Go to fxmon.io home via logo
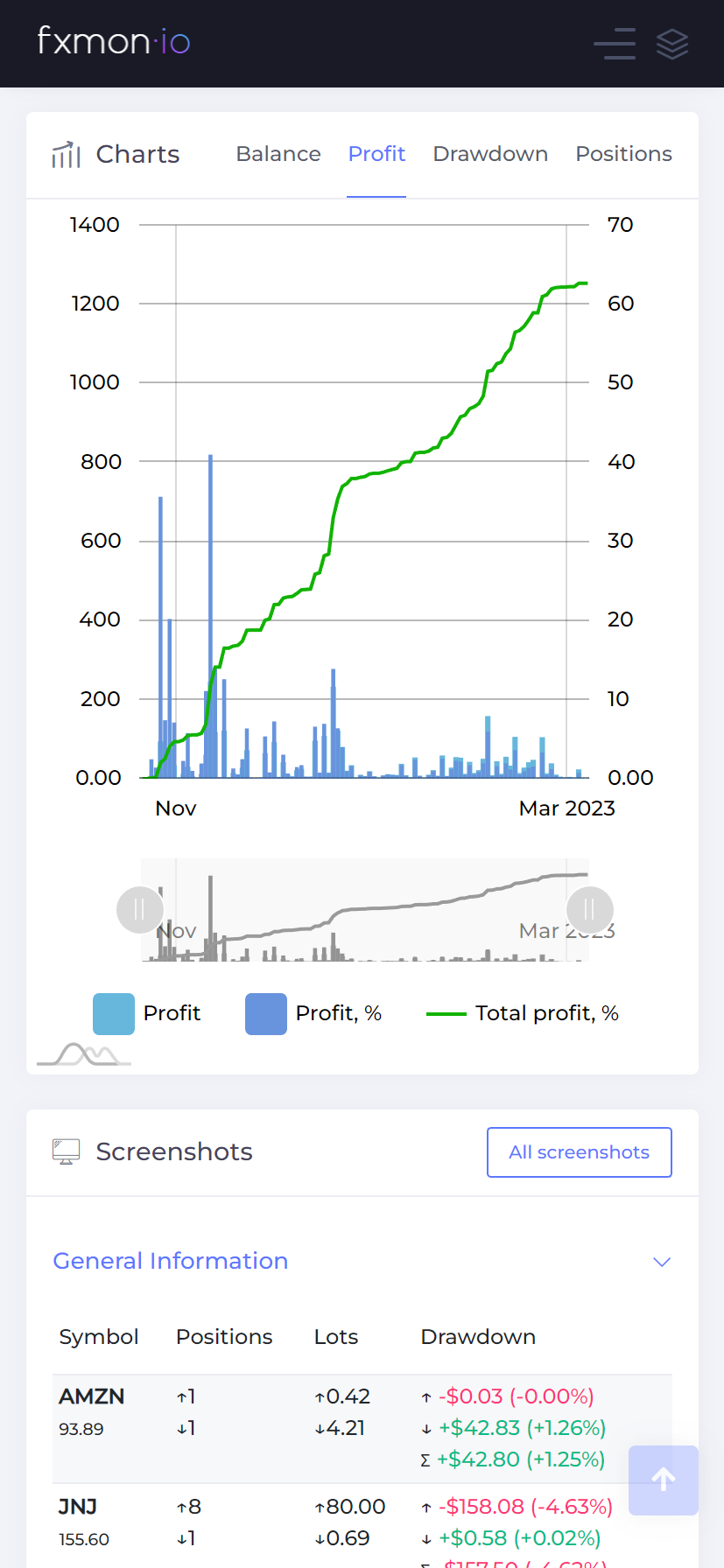724x1568 pixels. click(114, 41)
